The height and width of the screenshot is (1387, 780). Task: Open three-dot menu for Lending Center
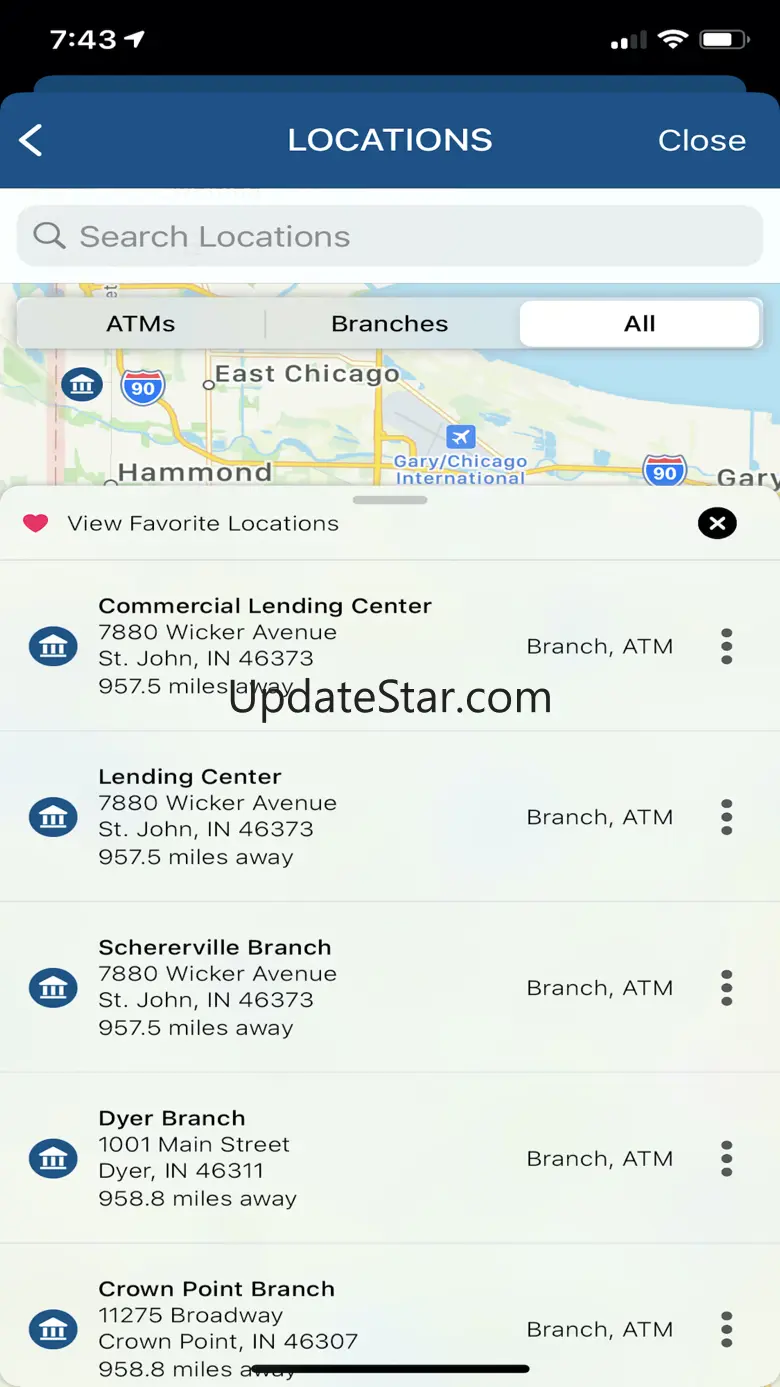tap(727, 818)
